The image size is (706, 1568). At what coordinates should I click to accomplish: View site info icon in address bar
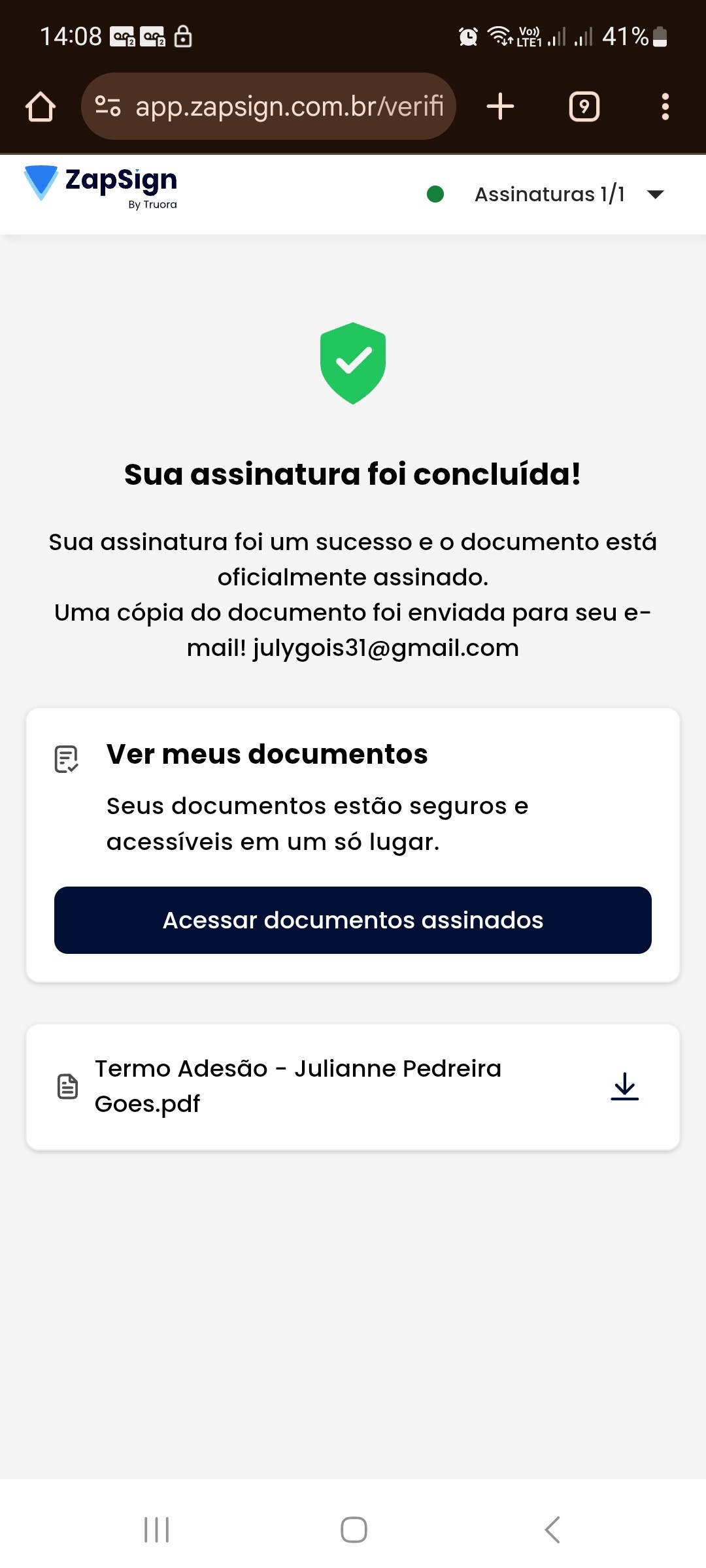click(x=108, y=106)
